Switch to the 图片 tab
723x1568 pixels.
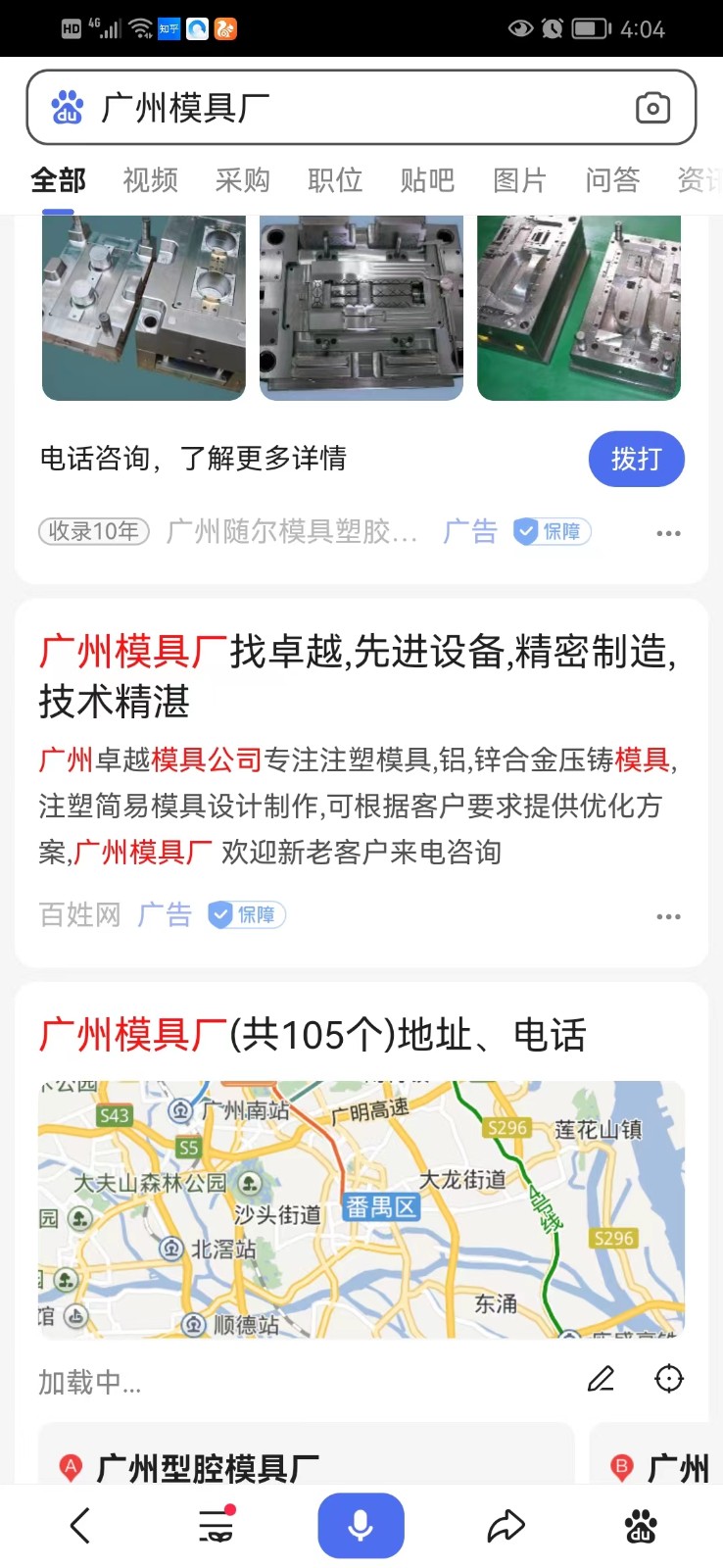(x=518, y=180)
